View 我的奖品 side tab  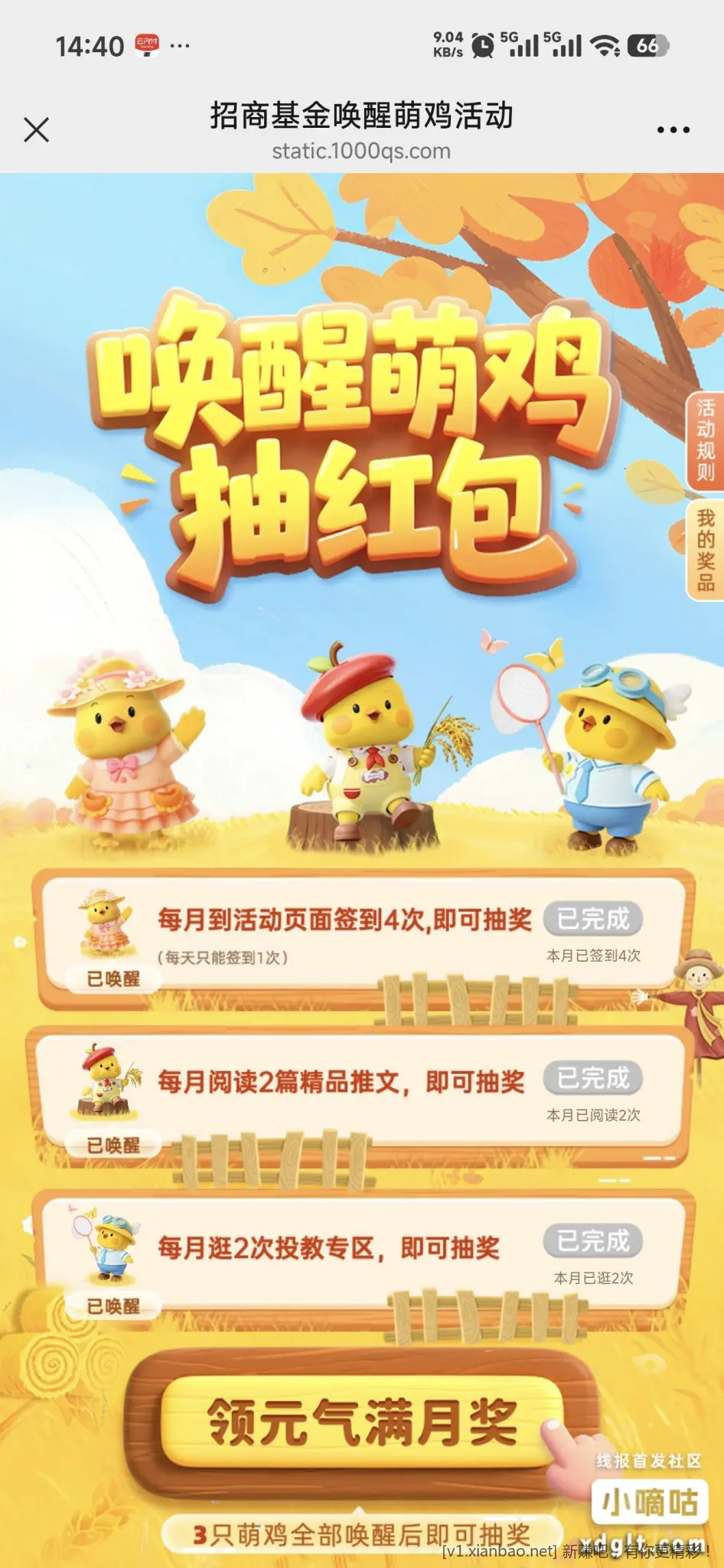(x=705, y=550)
